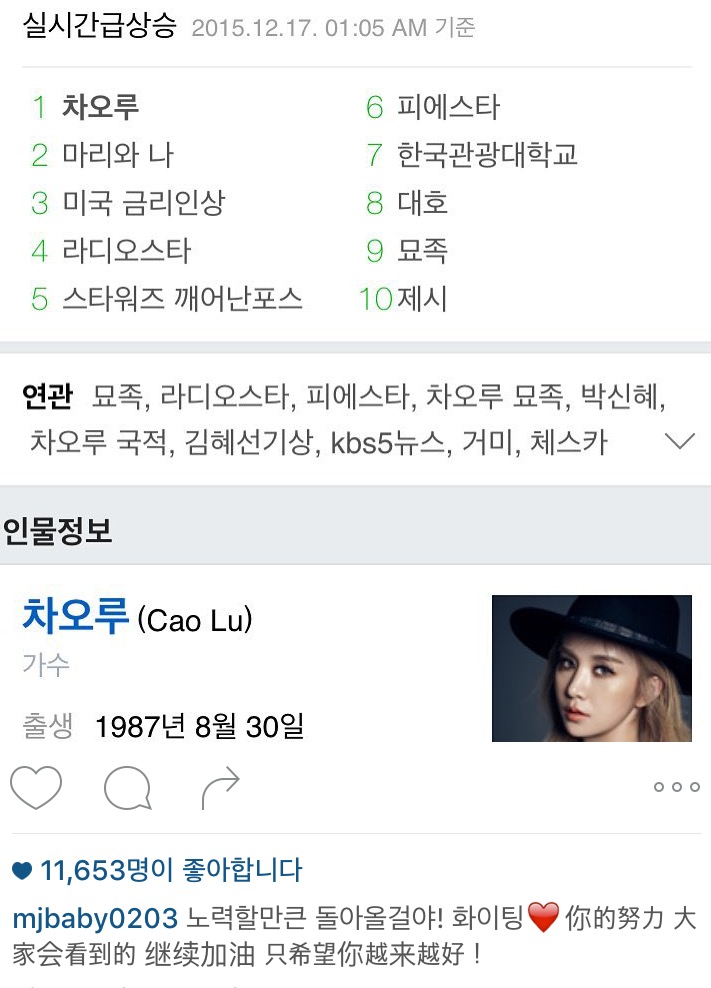
Task: Share the post using the arrow icon
Action: click(x=220, y=788)
